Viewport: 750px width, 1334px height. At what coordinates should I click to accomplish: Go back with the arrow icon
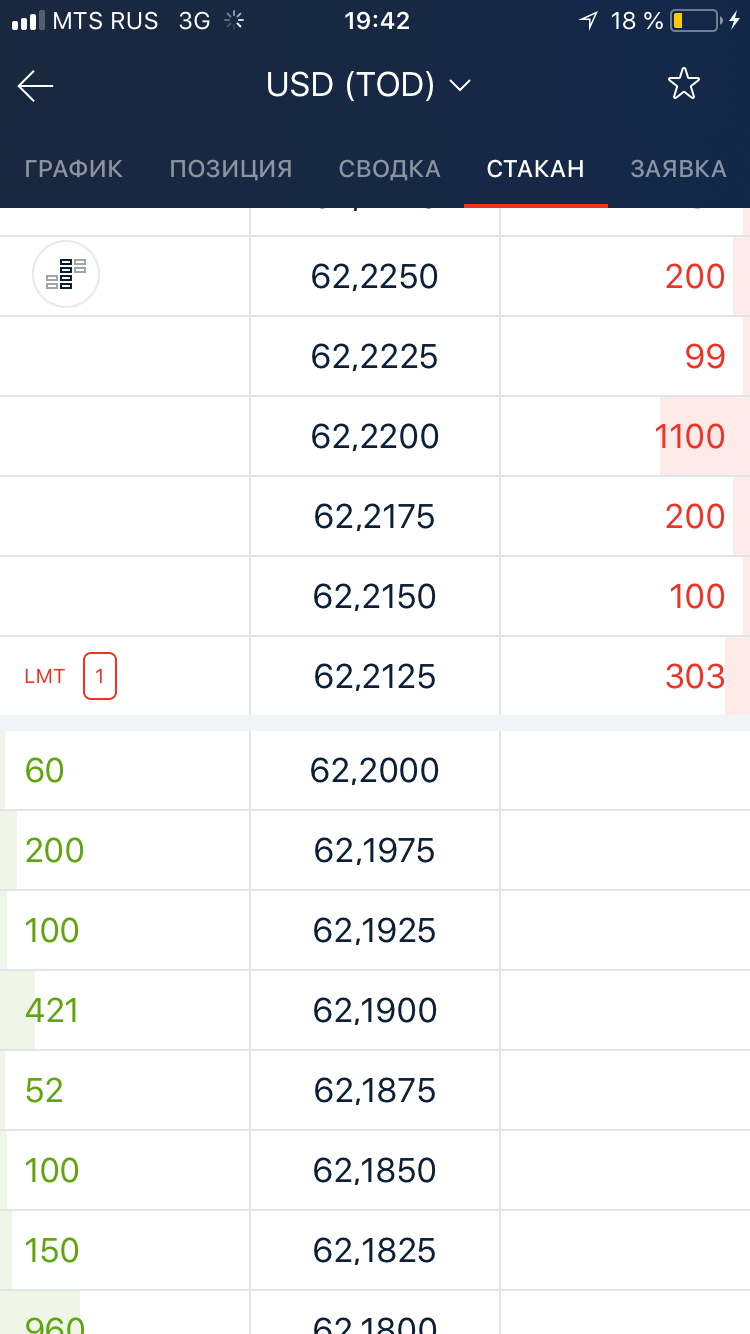pyautogui.click(x=36, y=86)
